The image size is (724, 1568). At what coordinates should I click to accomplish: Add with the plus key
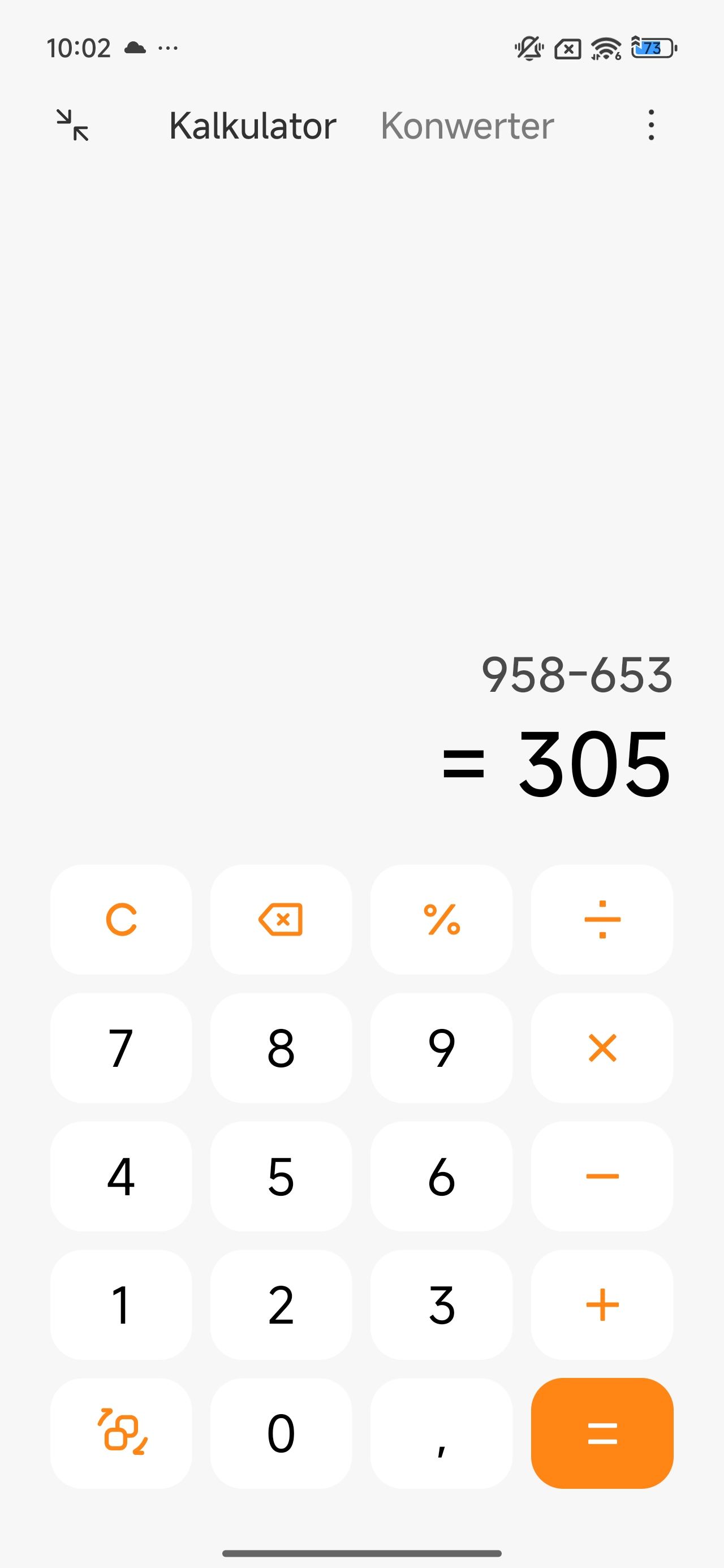click(602, 1304)
